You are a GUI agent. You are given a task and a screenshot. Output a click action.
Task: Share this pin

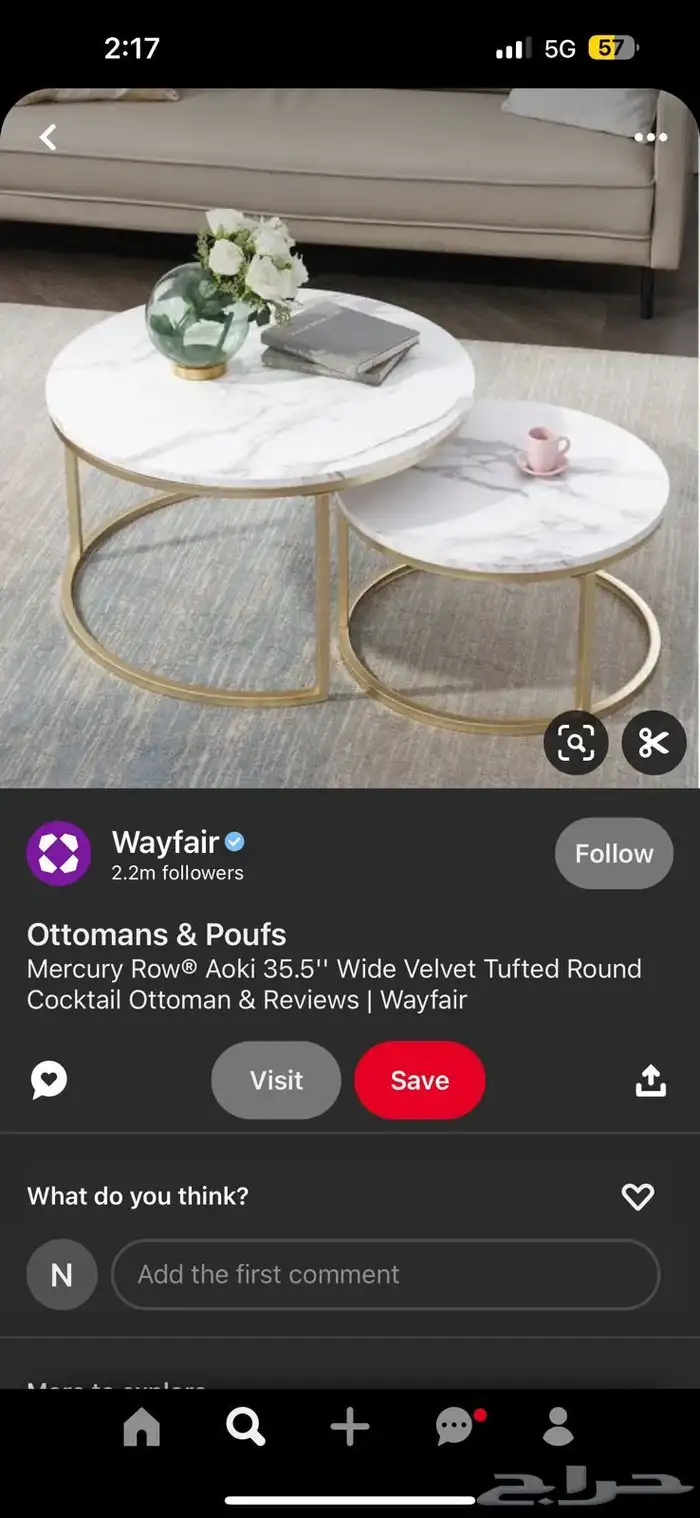651,1080
